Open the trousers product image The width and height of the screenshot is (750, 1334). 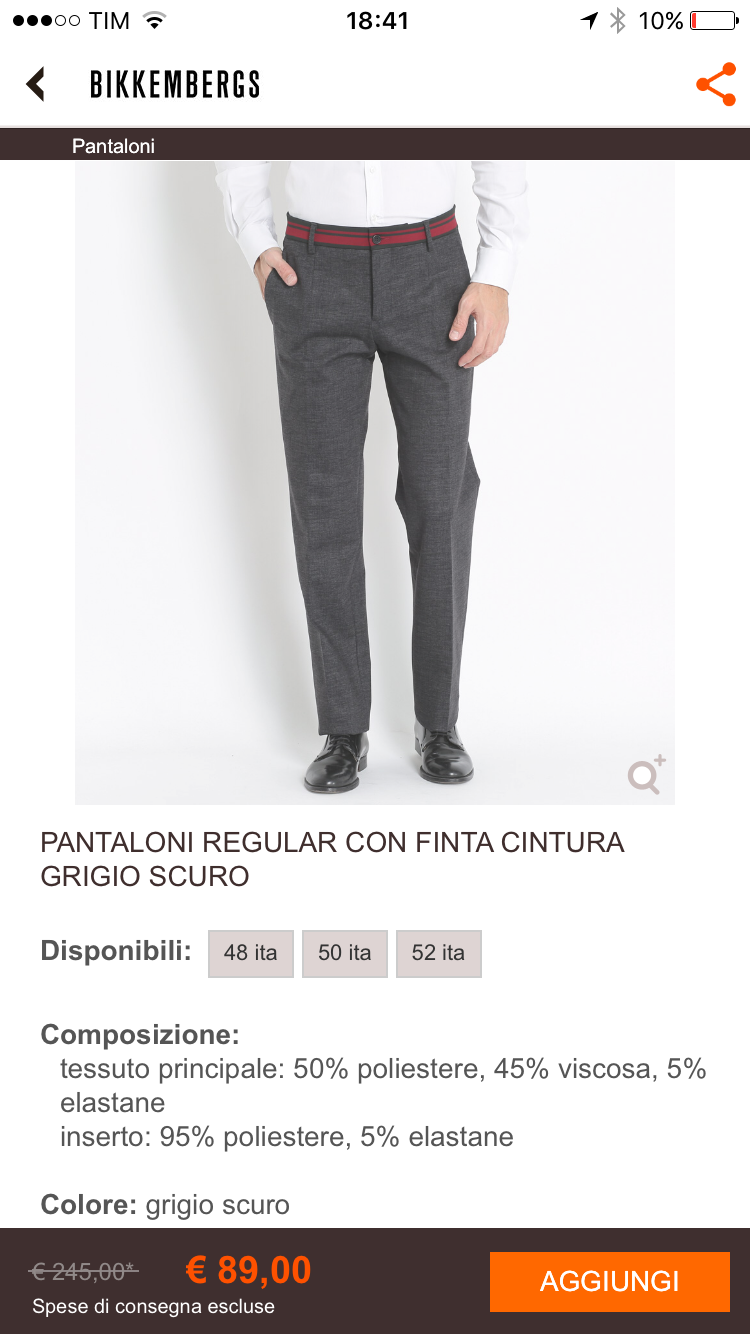[x=374, y=480]
